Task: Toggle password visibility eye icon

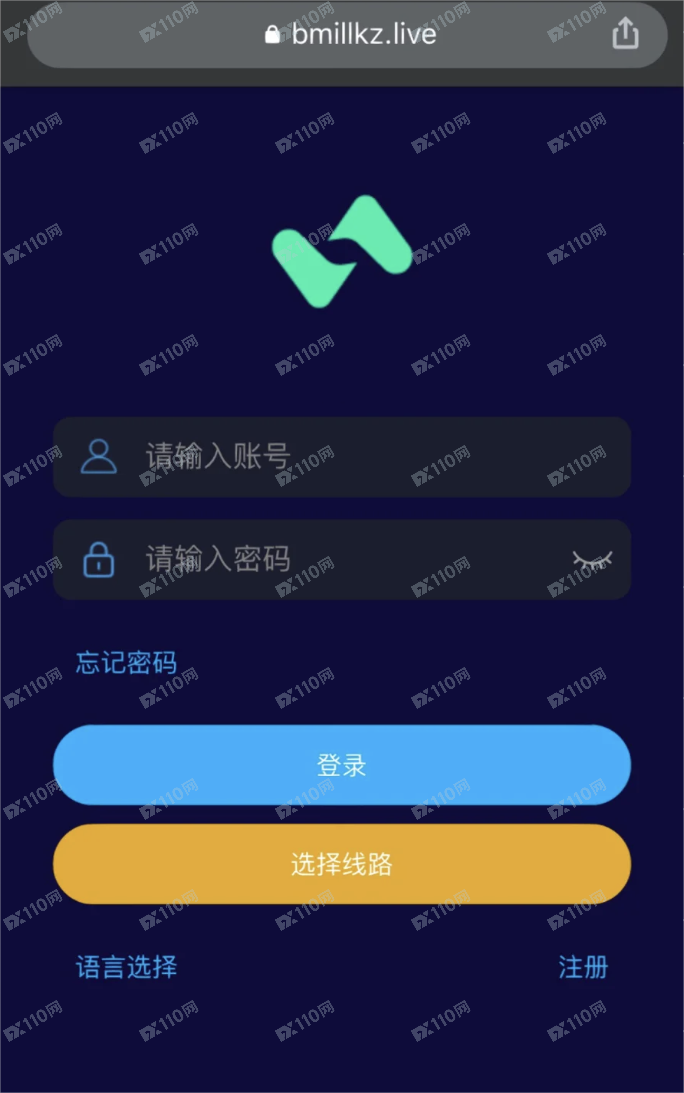Action: [592, 560]
